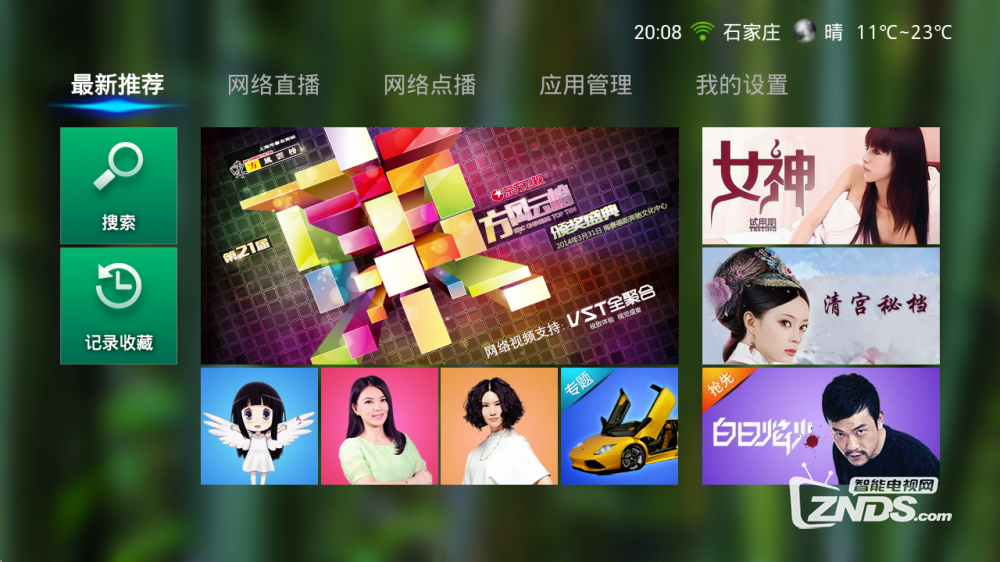Open the curly-haired woman tile
This screenshot has width=1000, height=562.
point(499,426)
